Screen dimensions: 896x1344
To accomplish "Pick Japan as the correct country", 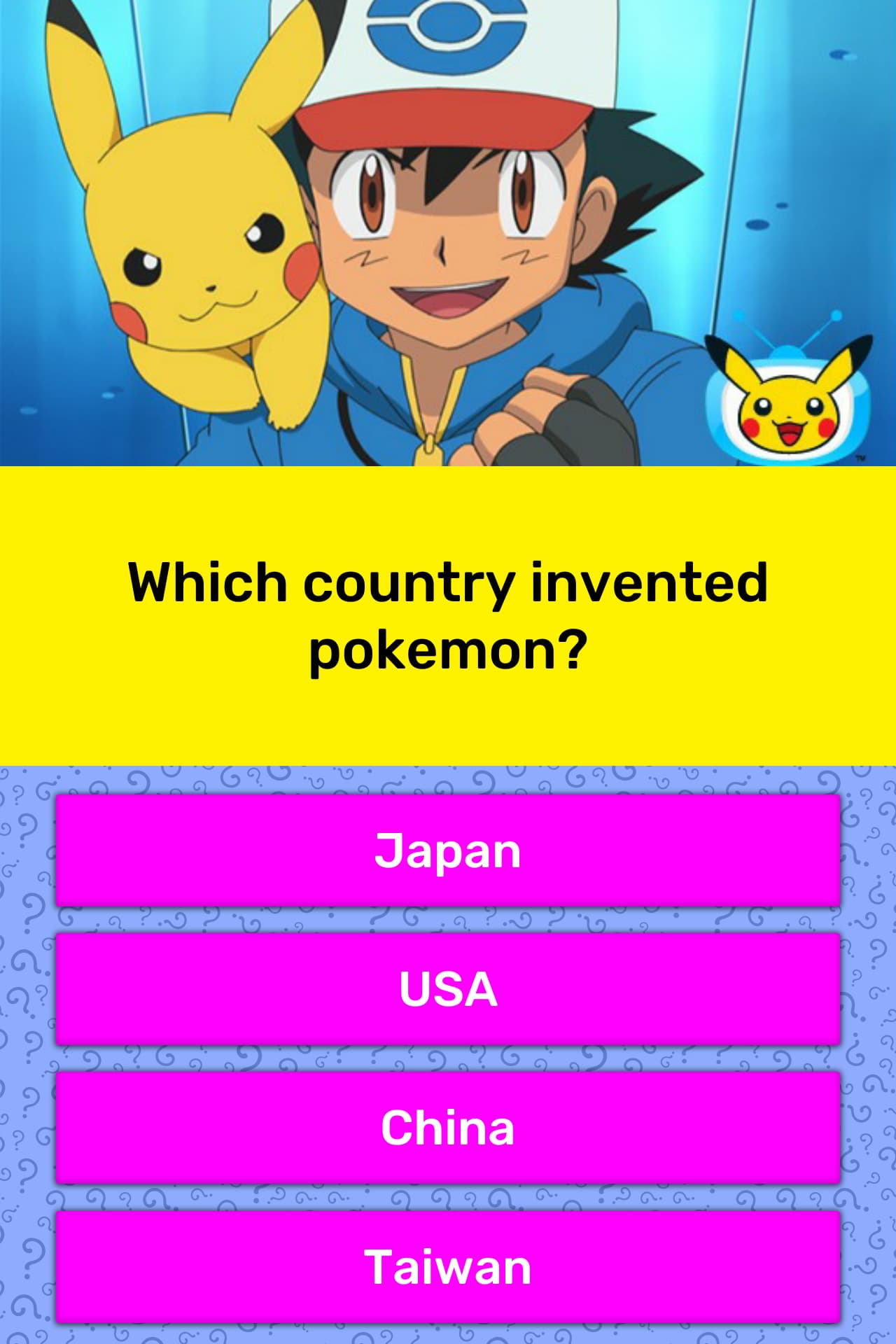I will (448, 850).
